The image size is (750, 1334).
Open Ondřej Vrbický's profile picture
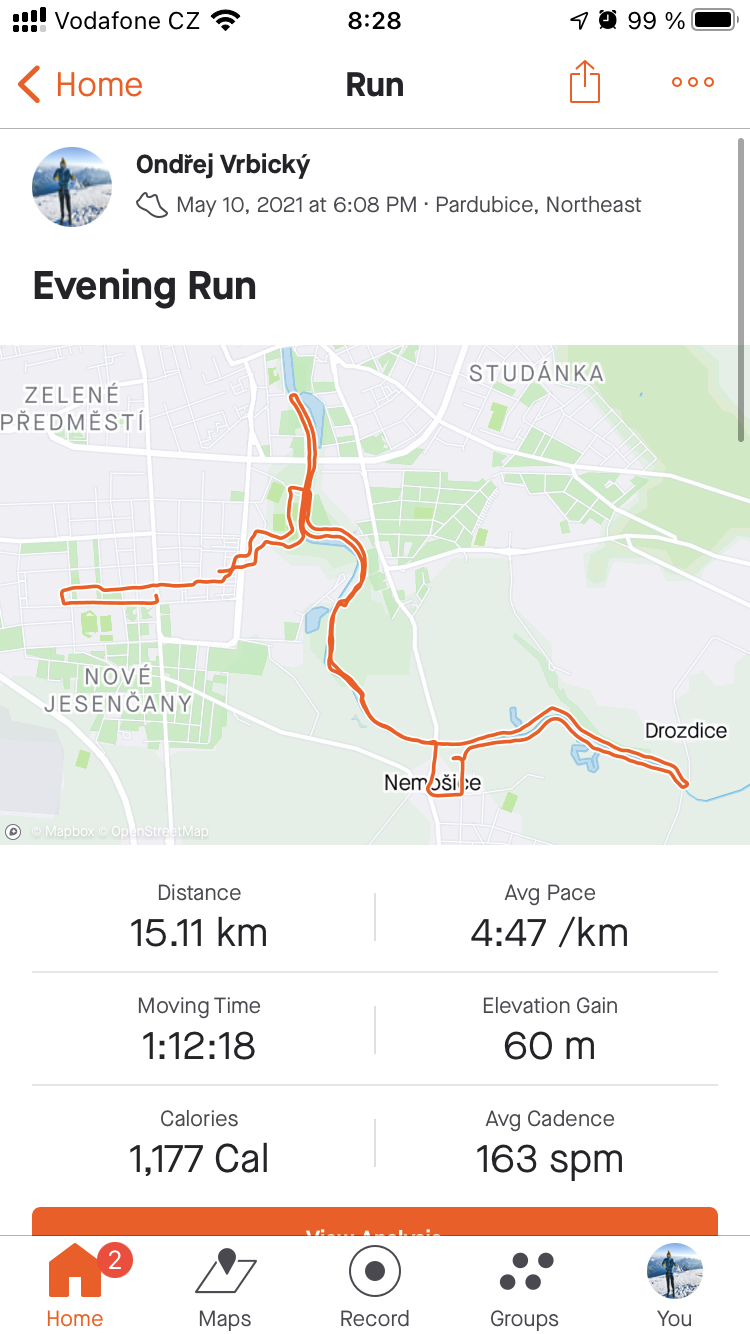coord(72,187)
